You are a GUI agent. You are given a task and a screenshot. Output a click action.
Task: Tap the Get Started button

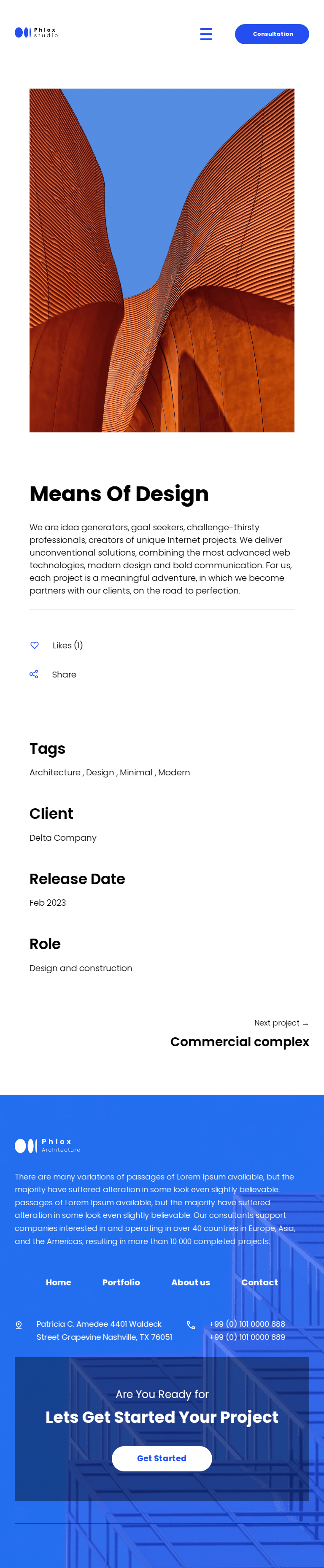[x=162, y=1458]
